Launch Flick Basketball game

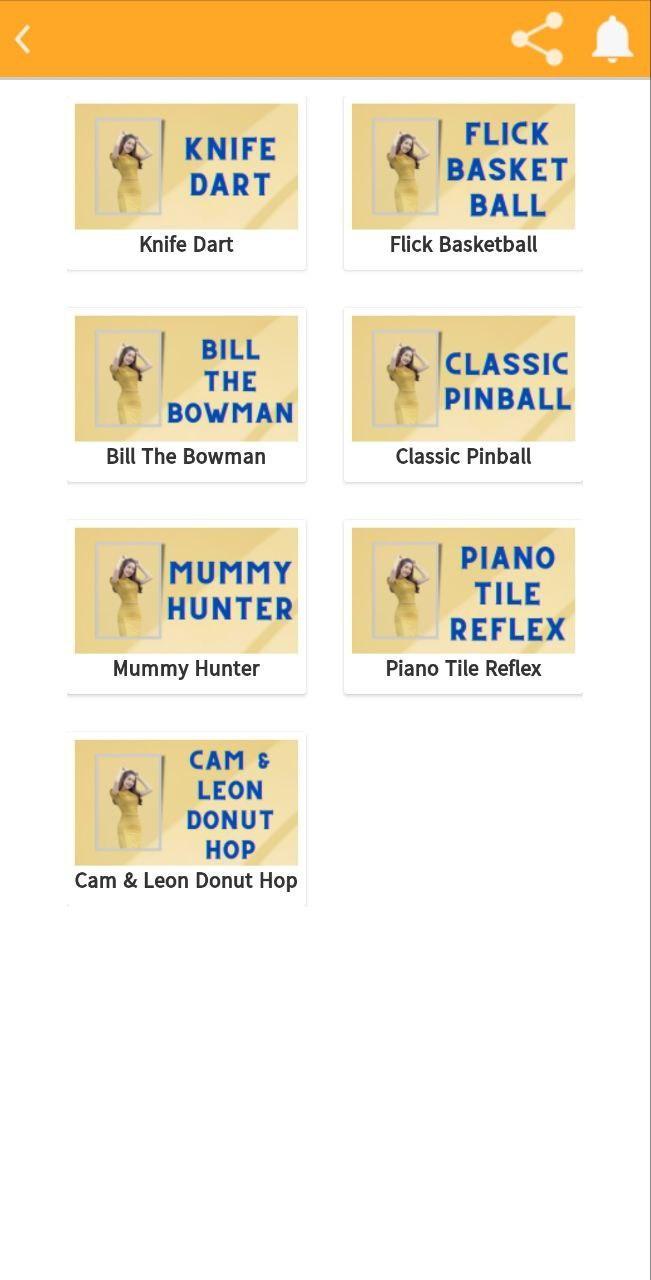[x=463, y=183]
